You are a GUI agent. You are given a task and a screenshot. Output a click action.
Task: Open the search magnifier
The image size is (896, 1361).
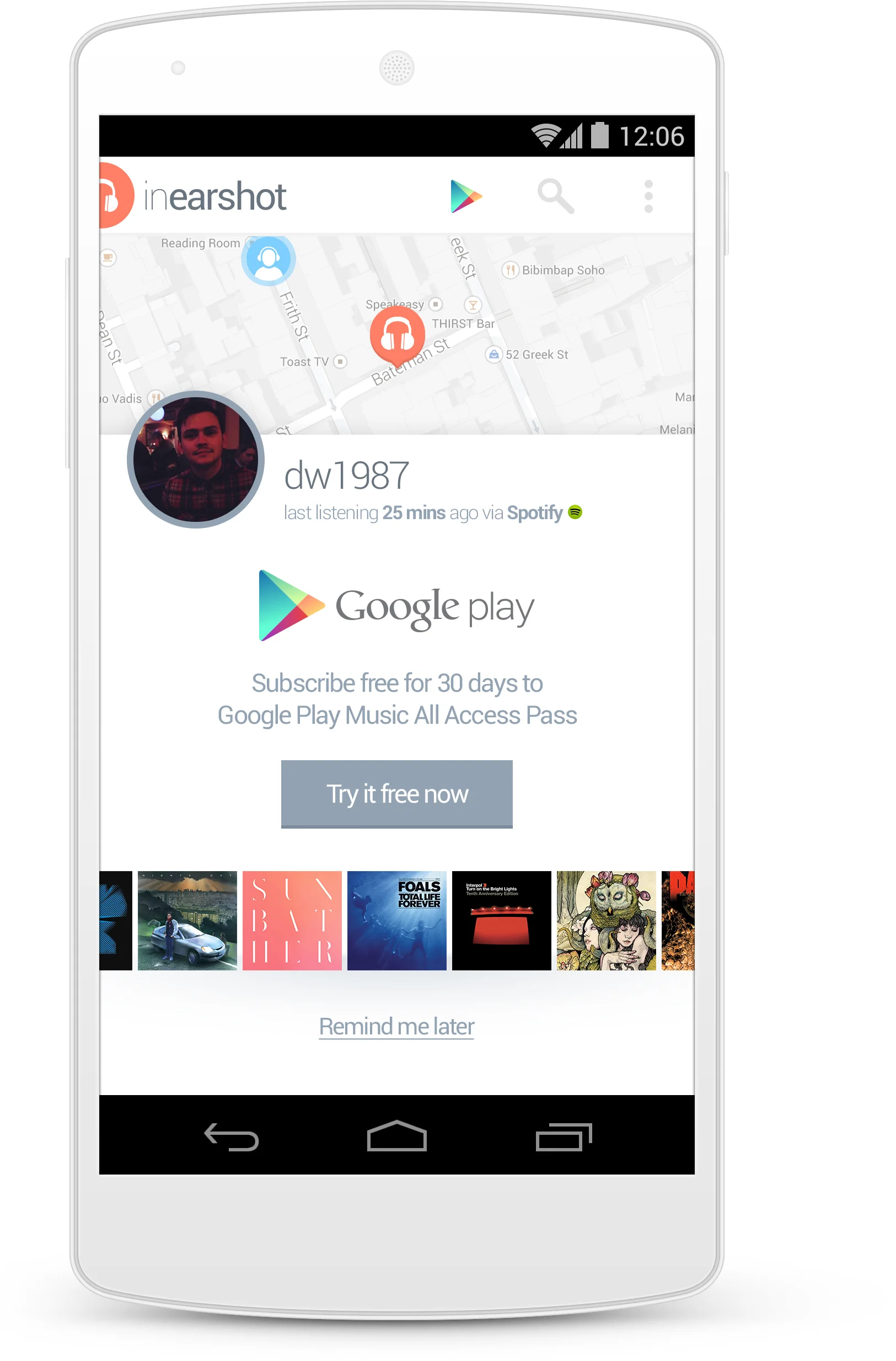555,196
